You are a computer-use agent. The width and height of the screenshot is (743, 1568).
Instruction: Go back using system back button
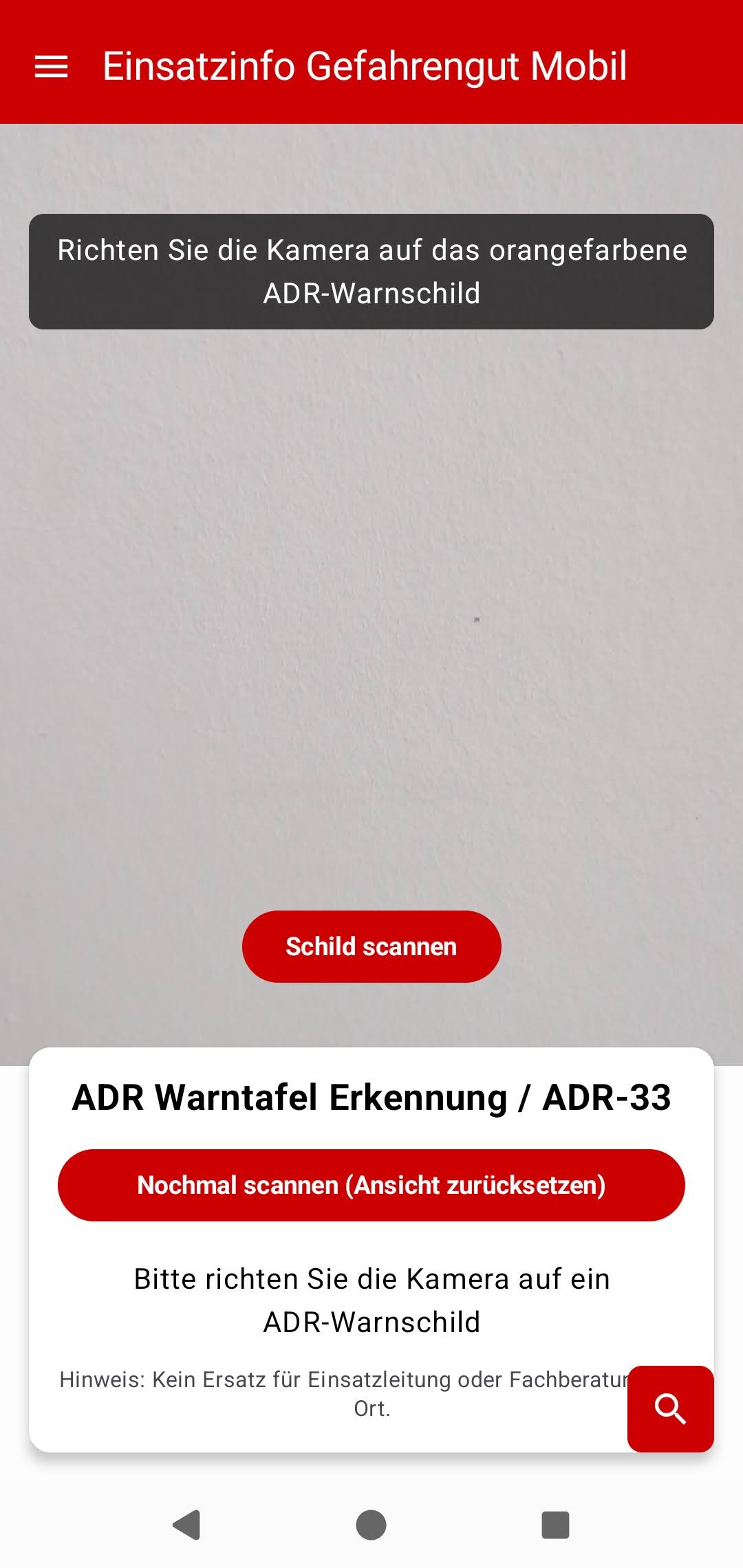coord(186,1525)
